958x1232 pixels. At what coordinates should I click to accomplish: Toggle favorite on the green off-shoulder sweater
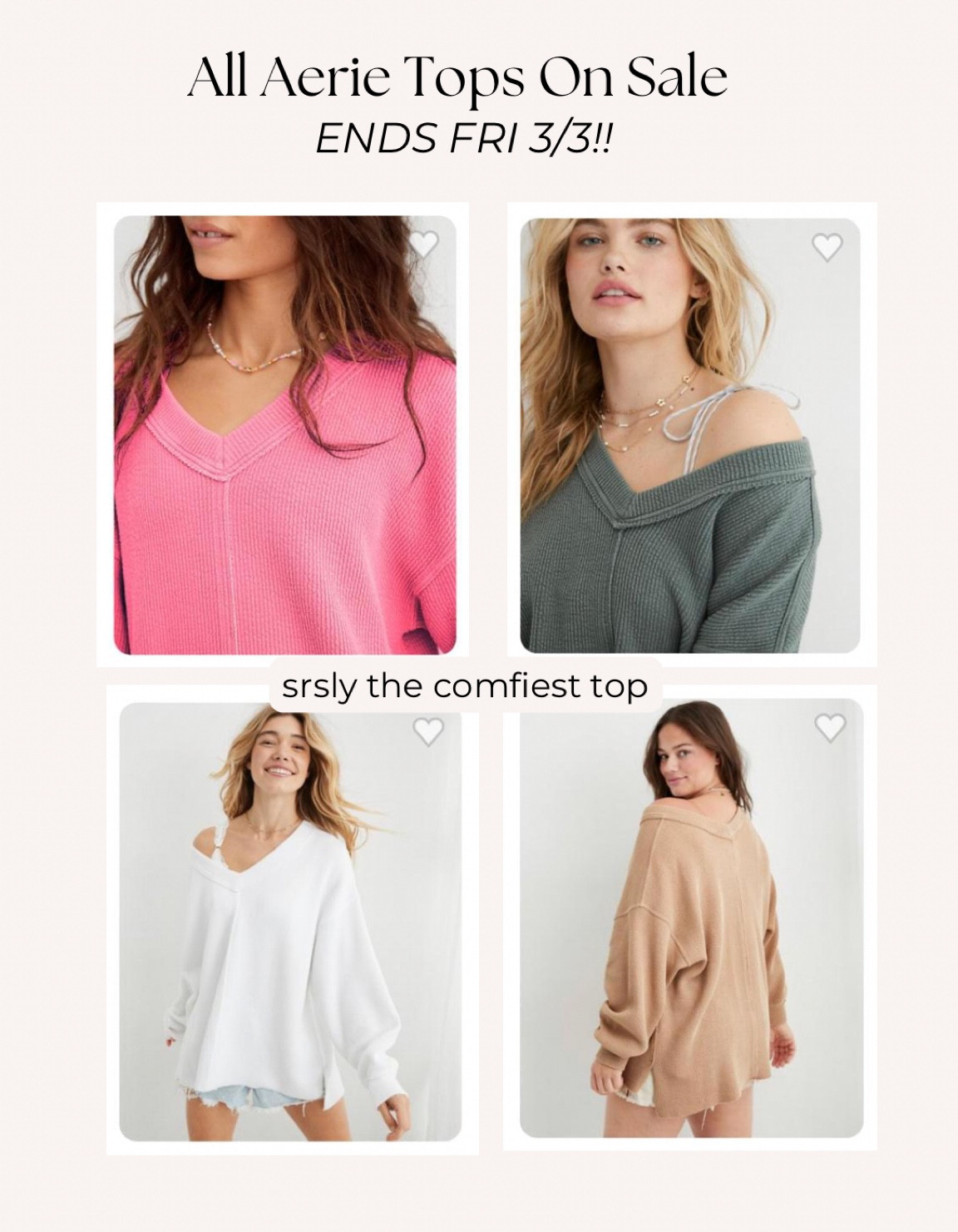tap(826, 247)
